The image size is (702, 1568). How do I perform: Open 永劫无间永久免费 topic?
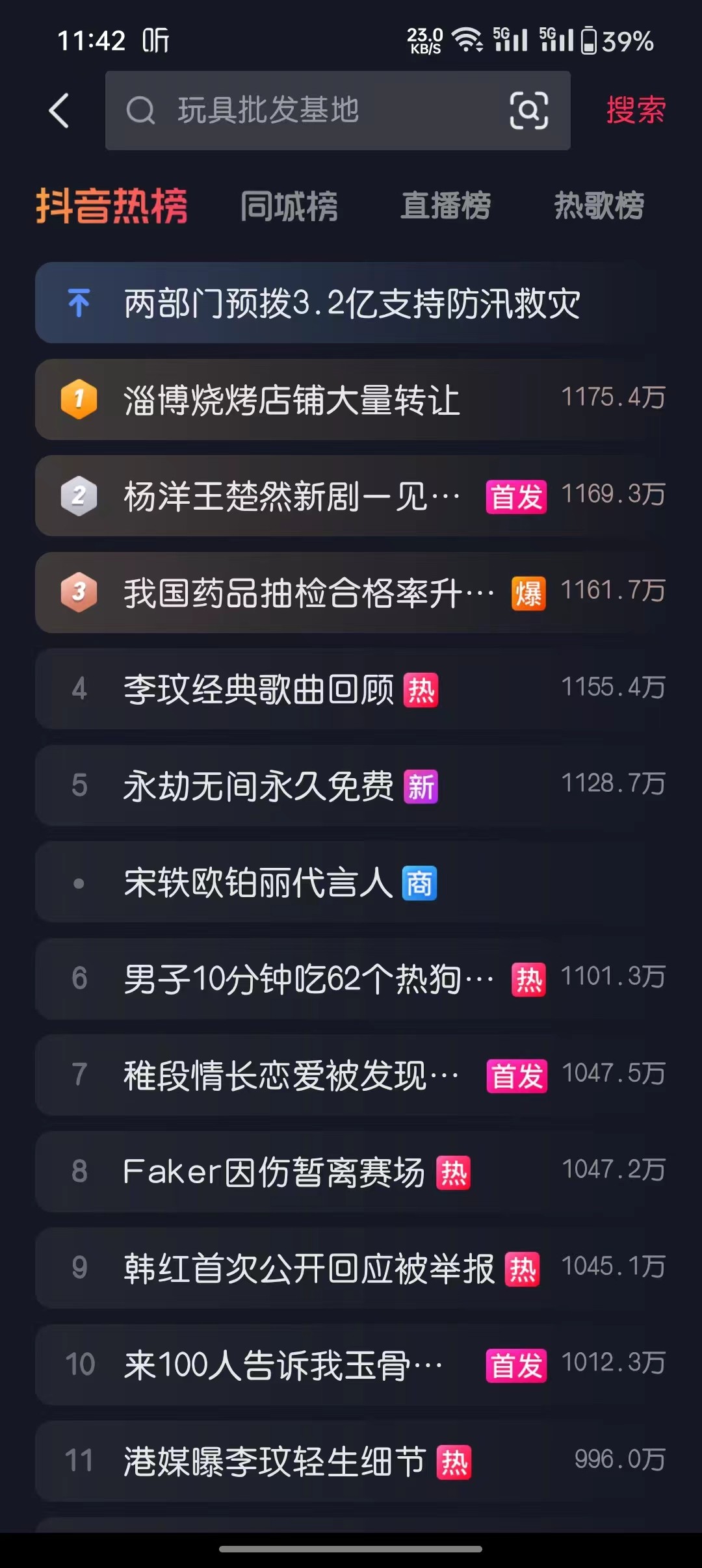(x=259, y=786)
